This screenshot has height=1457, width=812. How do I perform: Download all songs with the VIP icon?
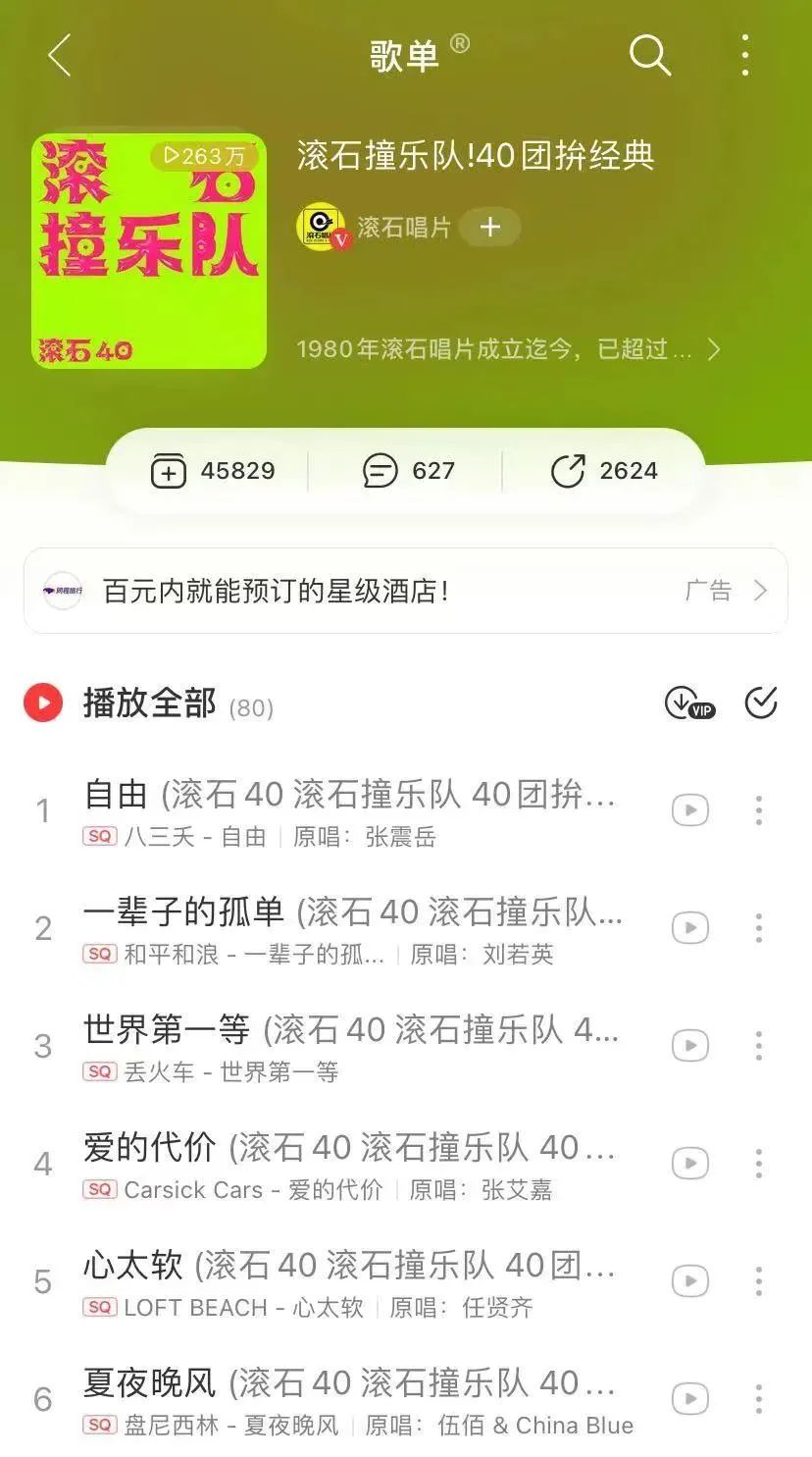click(689, 703)
